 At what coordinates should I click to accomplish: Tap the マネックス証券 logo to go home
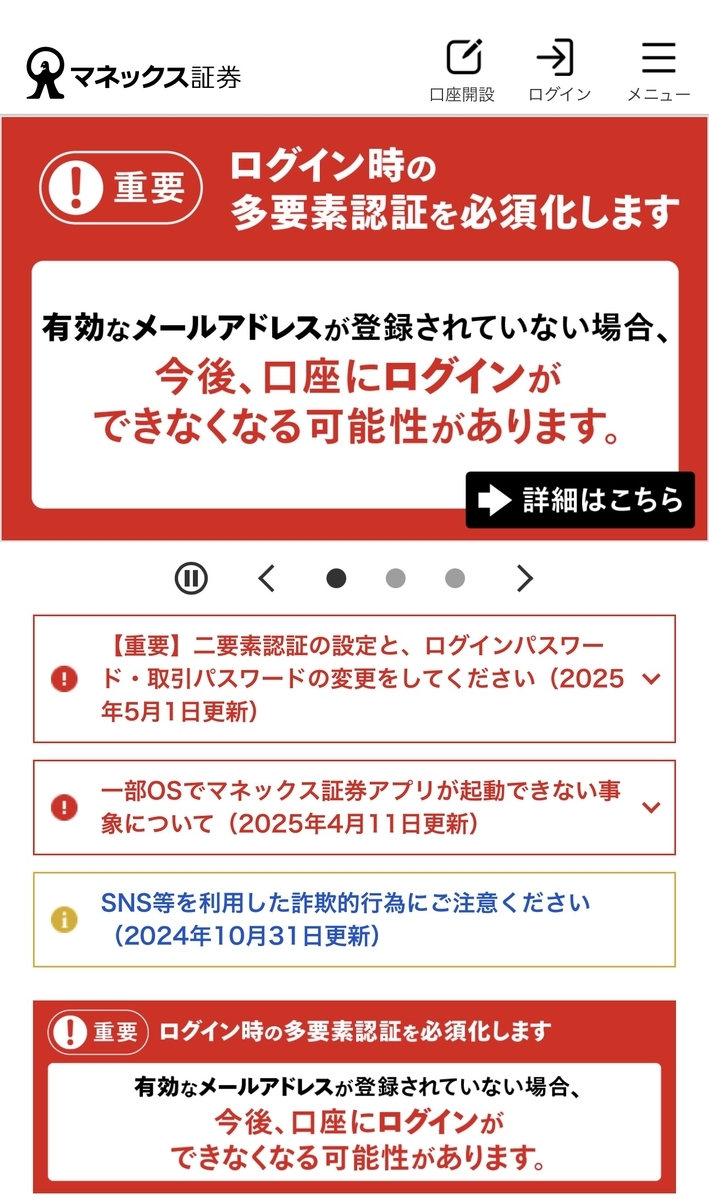(x=134, y=75)
